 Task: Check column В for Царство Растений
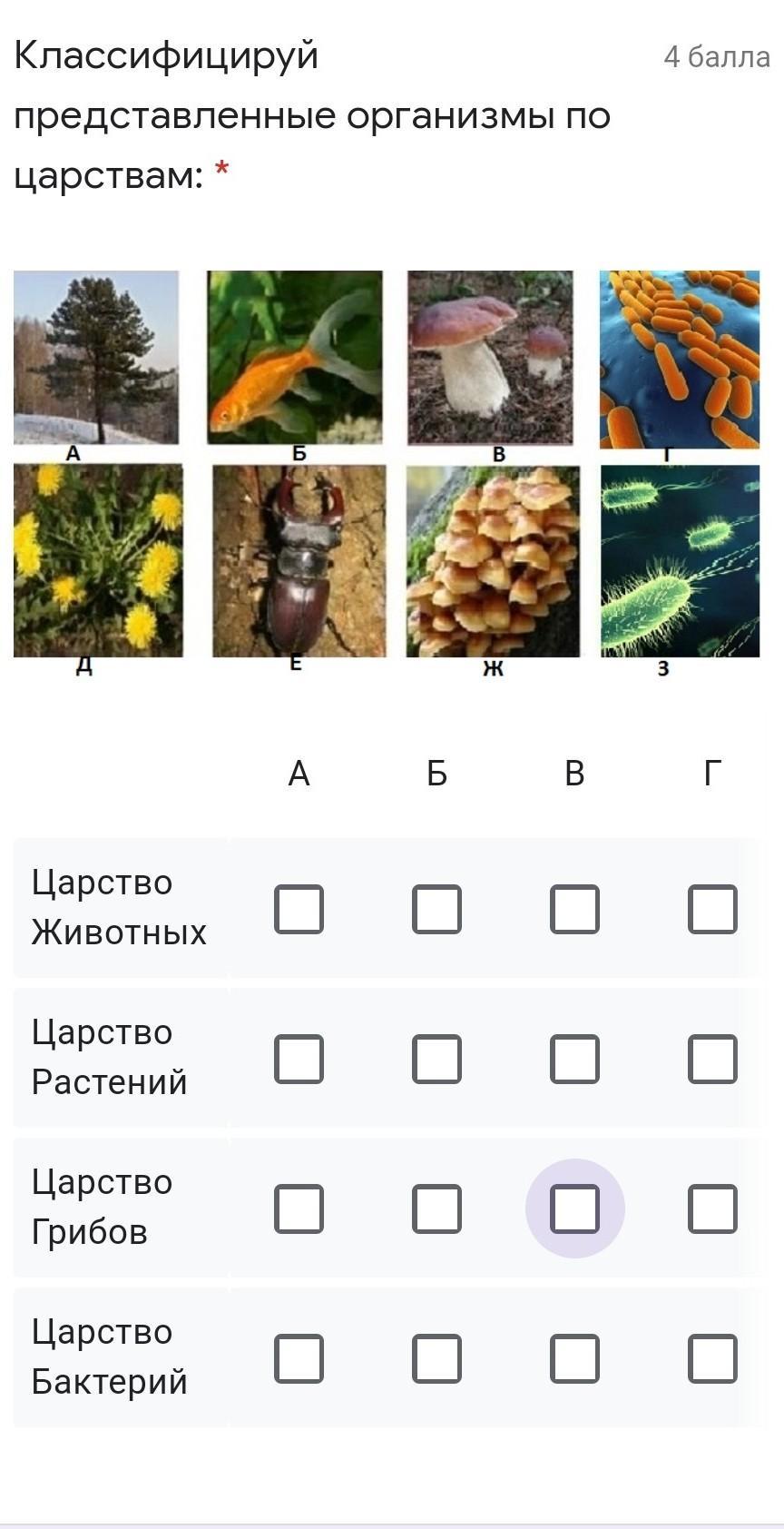574,1059
